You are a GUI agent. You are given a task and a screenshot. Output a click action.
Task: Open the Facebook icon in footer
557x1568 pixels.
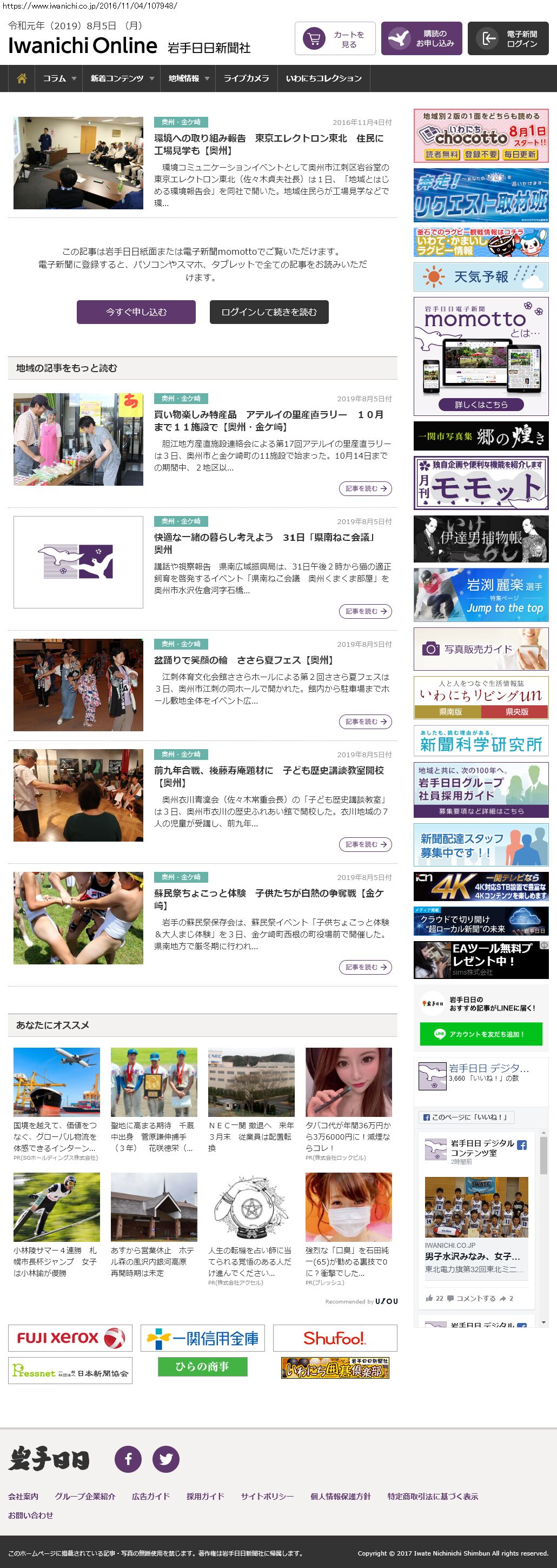pyautogui.click(x=128, y=1459)
